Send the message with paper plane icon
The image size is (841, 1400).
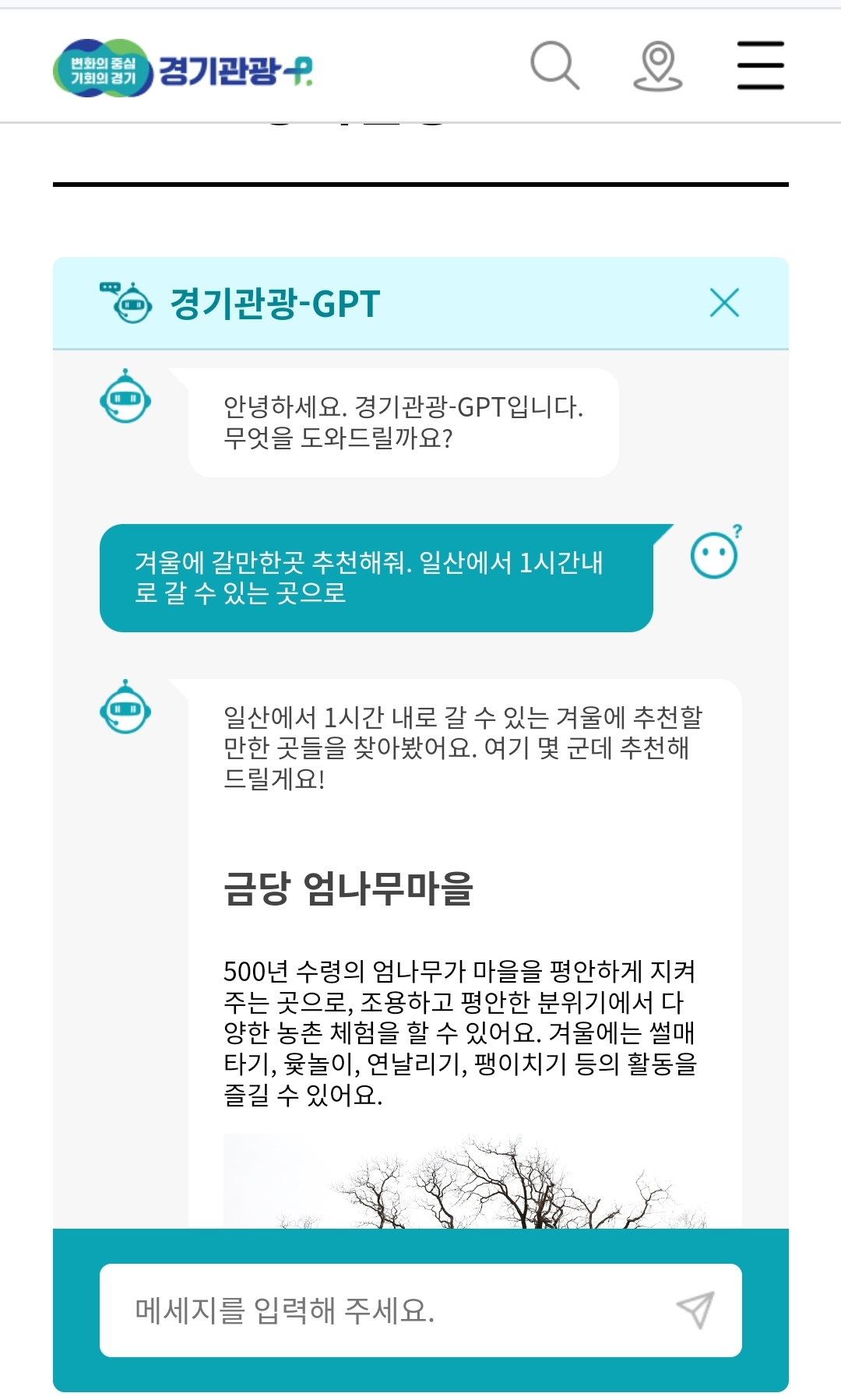click(695, 1310)
